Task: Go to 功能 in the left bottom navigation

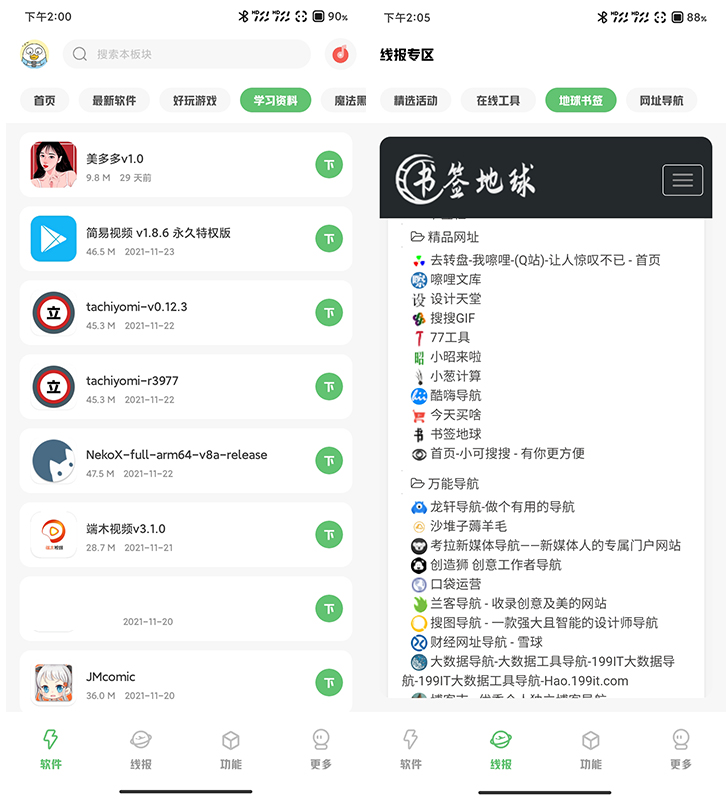Action: pos(230,748)
